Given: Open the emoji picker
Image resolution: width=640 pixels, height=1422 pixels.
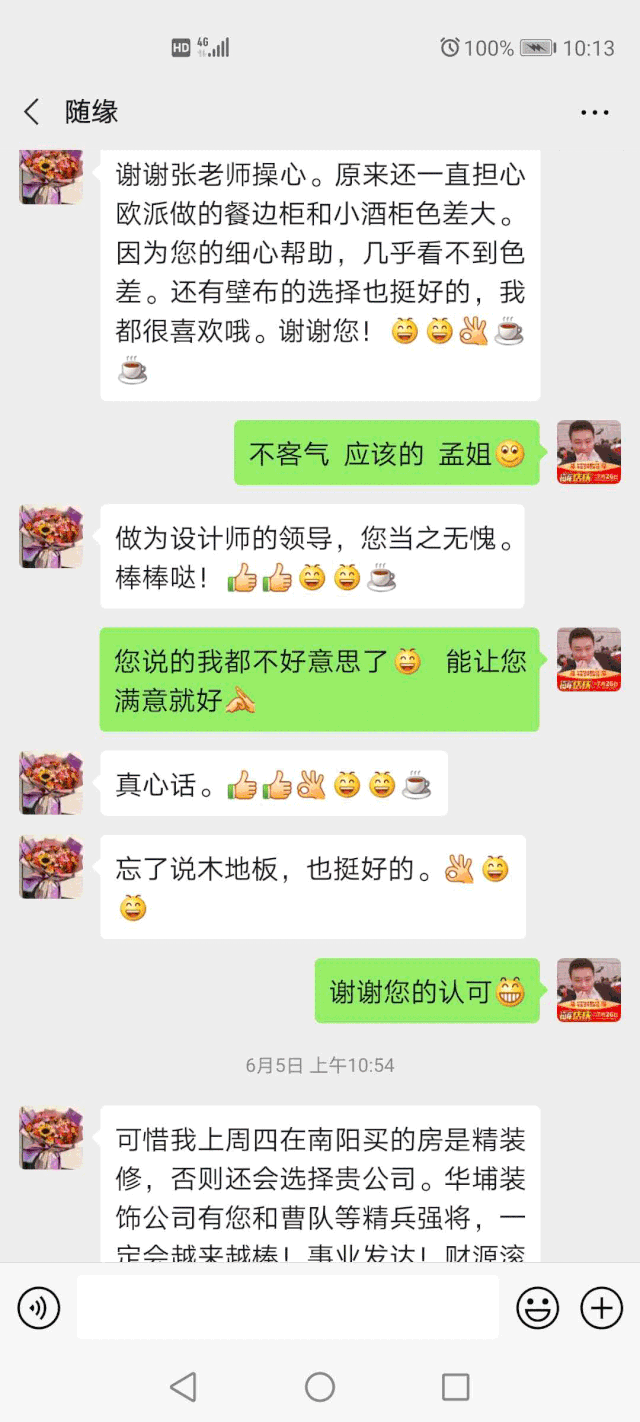Looking at the screenshot, I should click(537, 1308).
